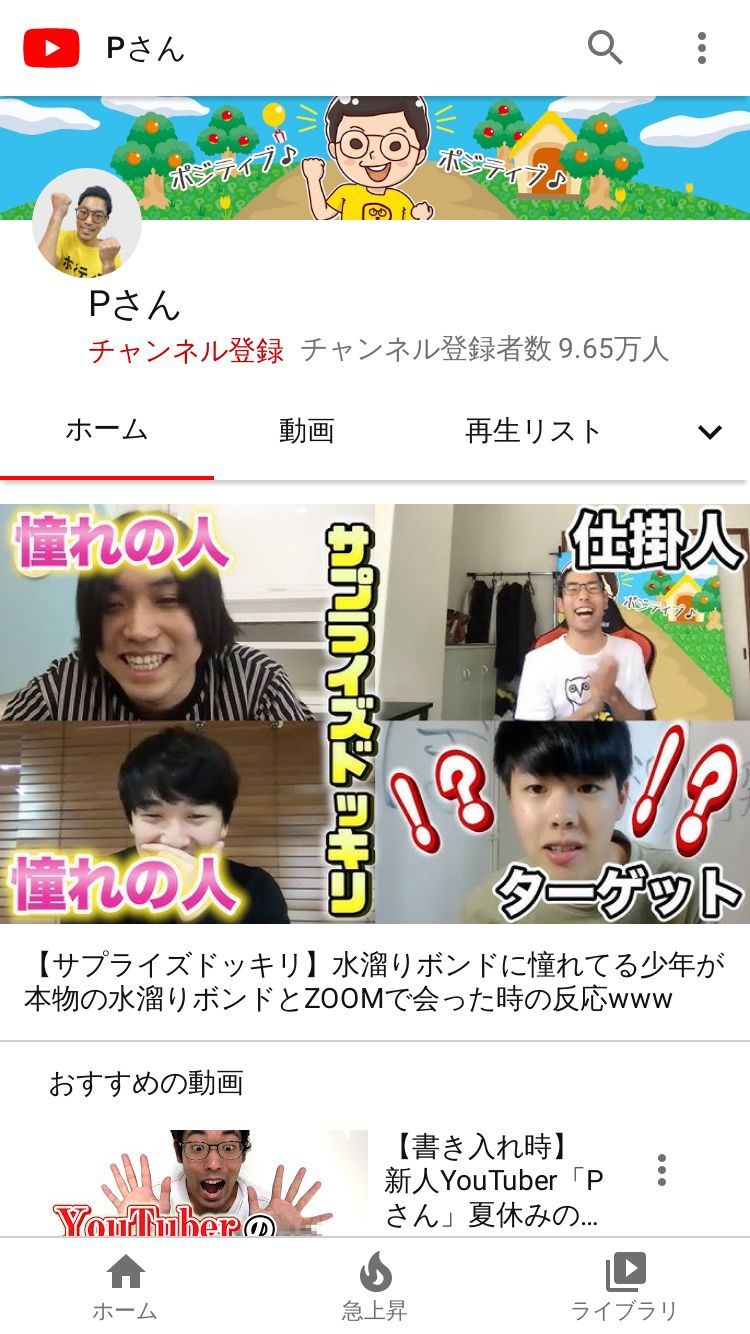This screenshot has height=1334, width=750.
Task: Open options for the 書き入れ時 video
Action: [x=661, y=1169]
